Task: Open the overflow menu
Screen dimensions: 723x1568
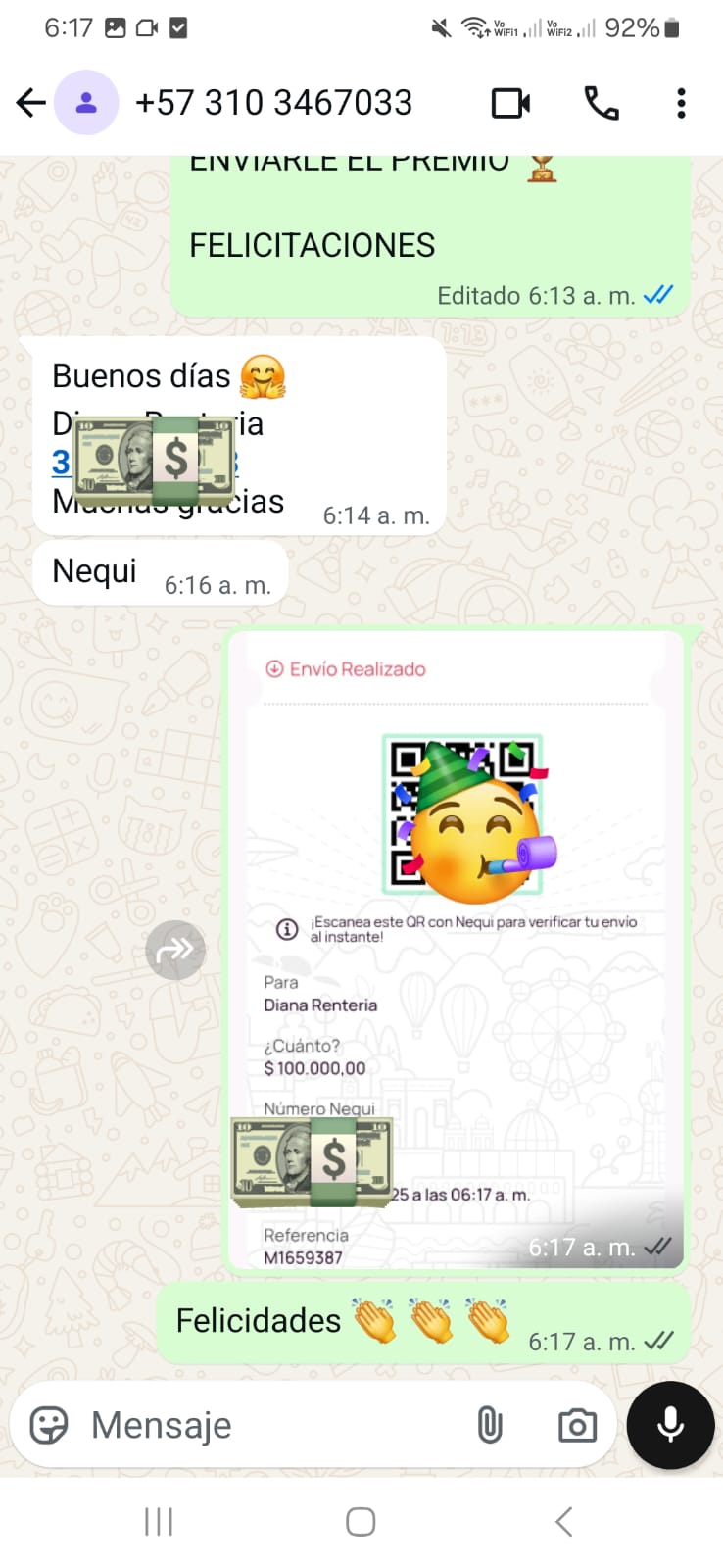Action: 681,103
